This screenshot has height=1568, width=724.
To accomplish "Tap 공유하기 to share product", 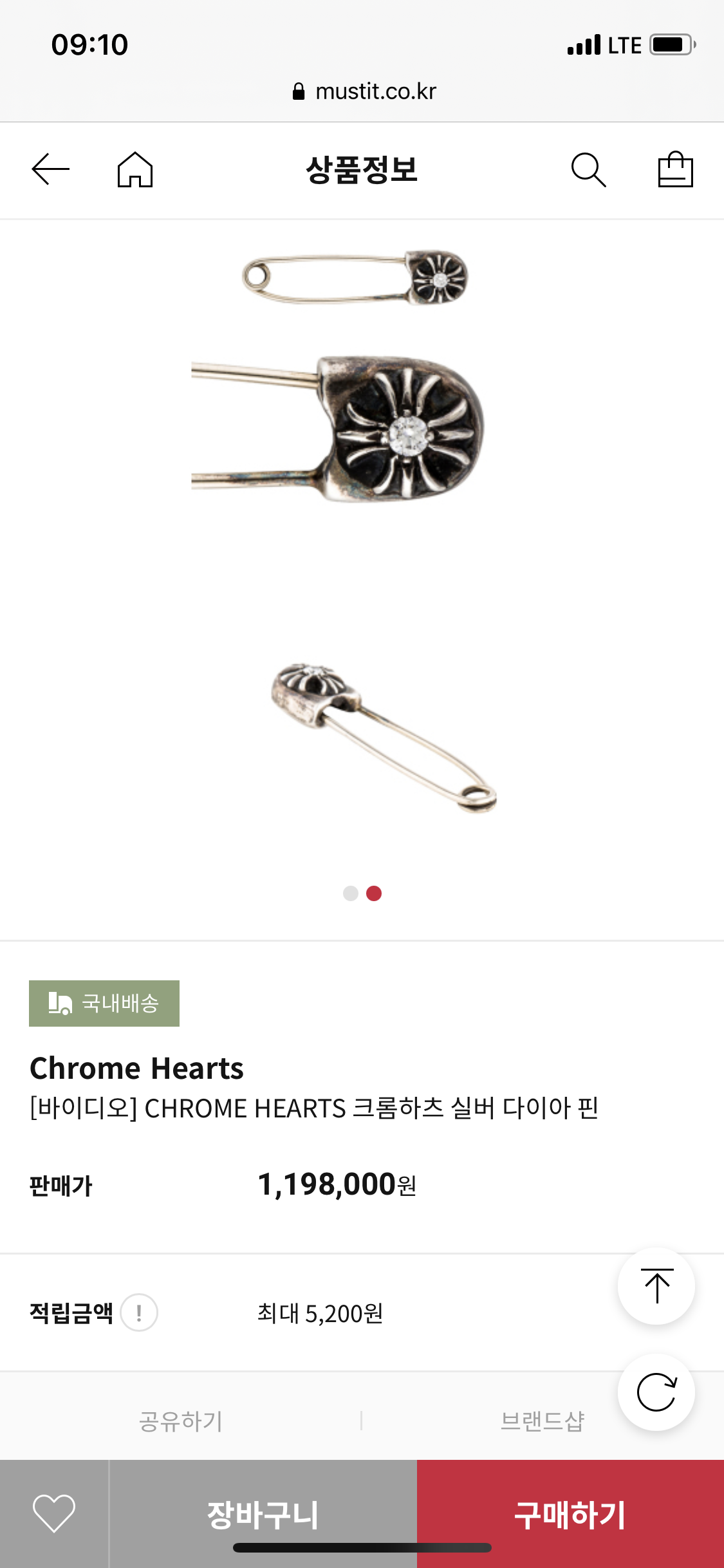I will point(181,1421).
